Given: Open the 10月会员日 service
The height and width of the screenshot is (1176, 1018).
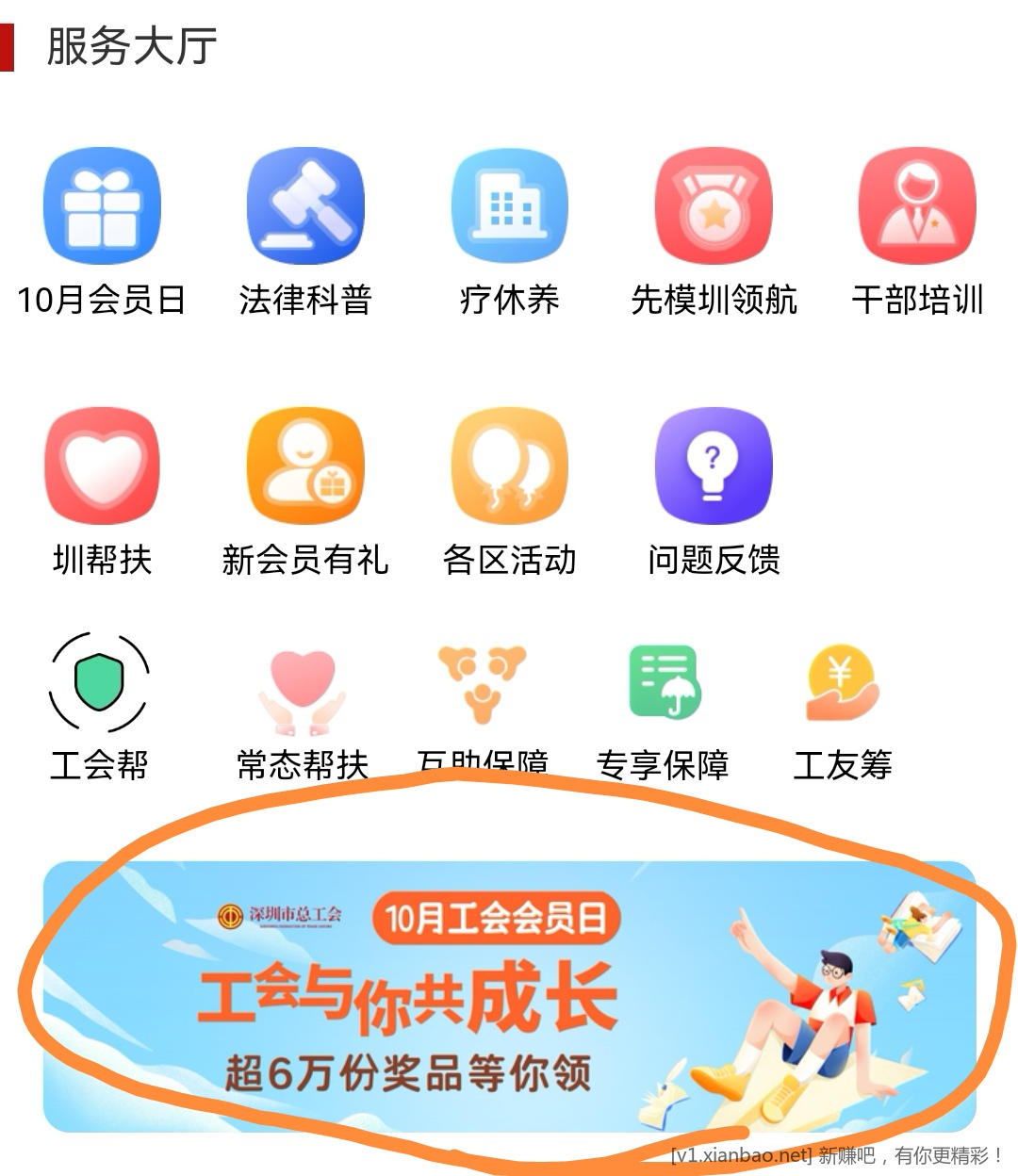Looking at the screenshot, I should (102, 206).
